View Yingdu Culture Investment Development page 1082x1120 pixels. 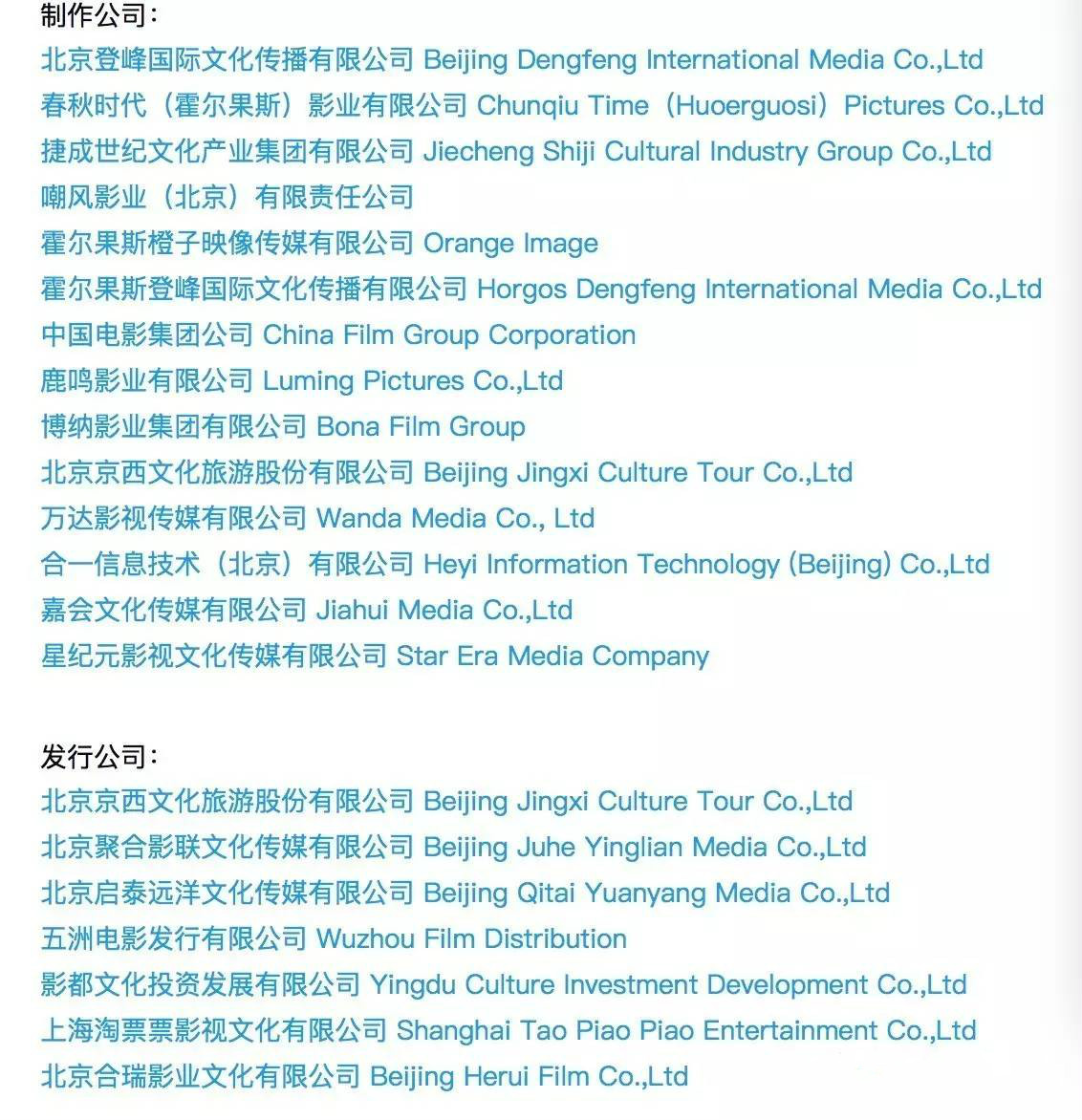pyautogui.click(x=503, y=984)
